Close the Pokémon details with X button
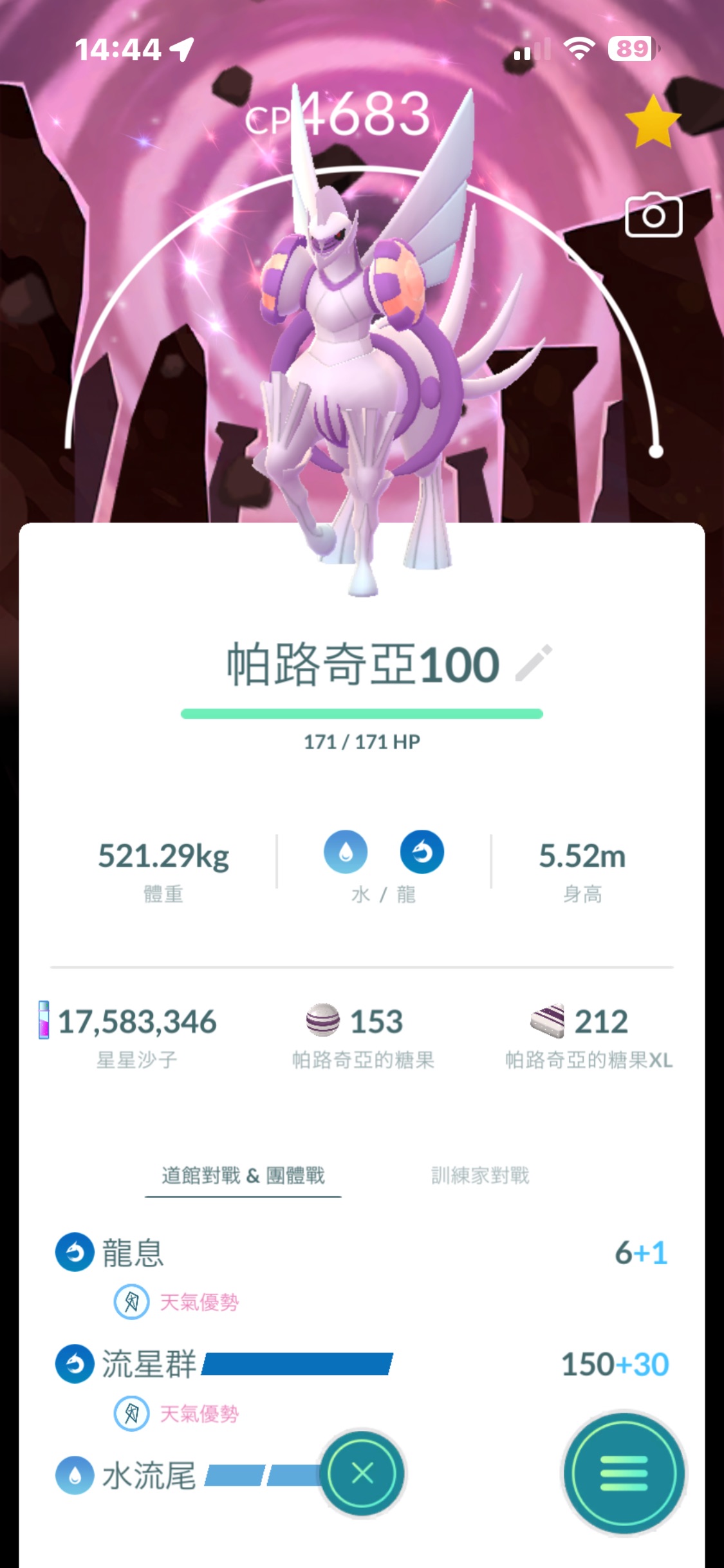 (x=362, y=1473)
